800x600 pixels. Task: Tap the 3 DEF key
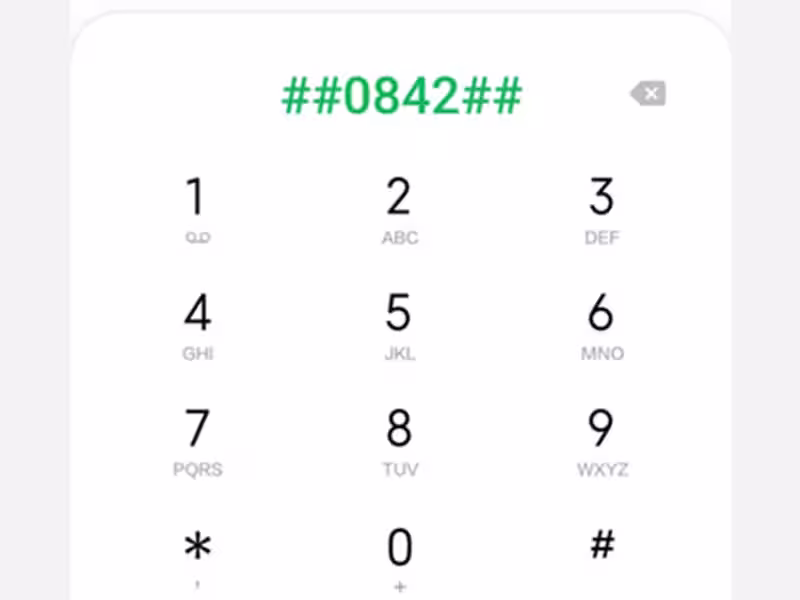(x=601, y=207)
